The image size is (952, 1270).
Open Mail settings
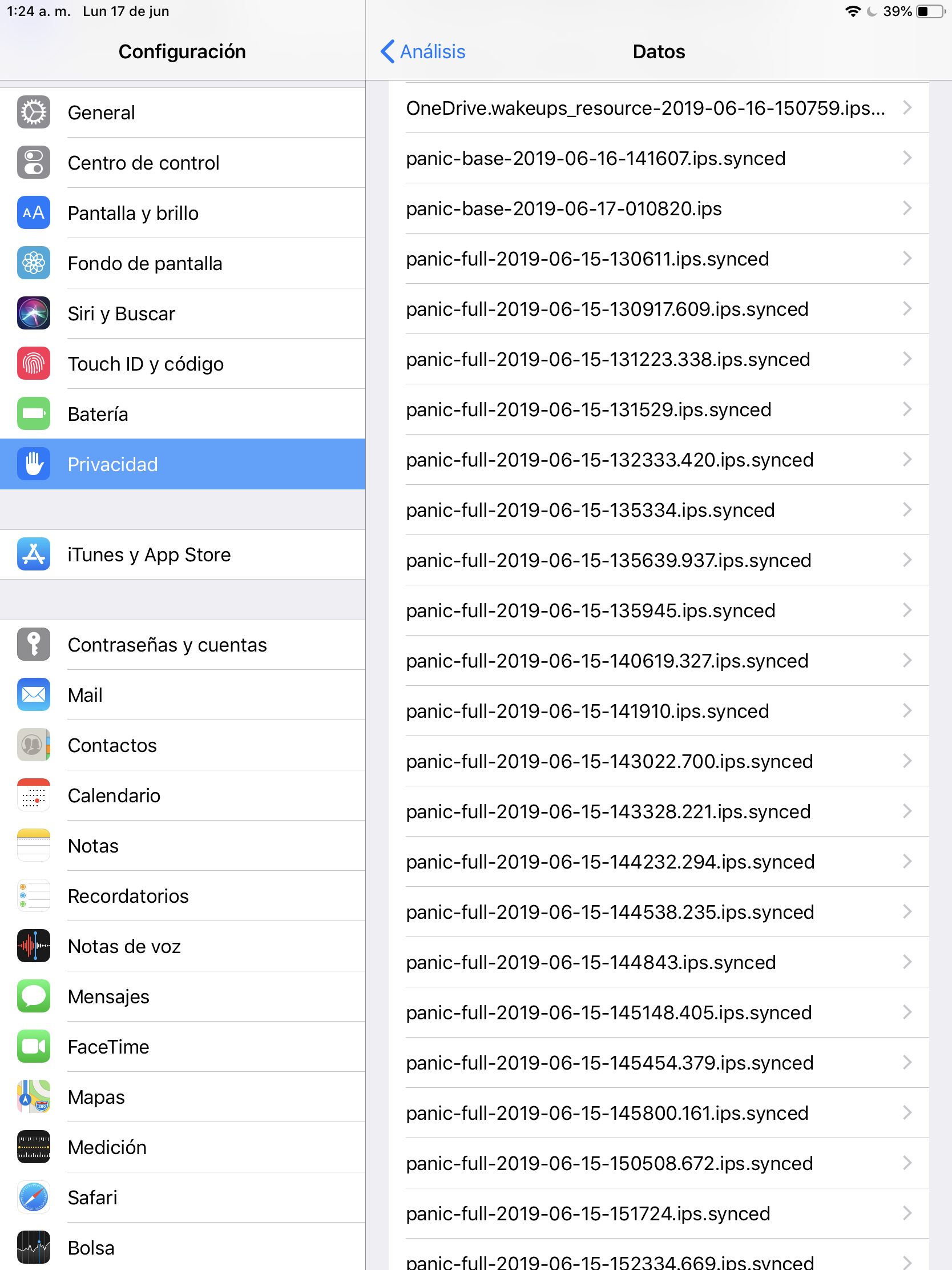(183, 696)
